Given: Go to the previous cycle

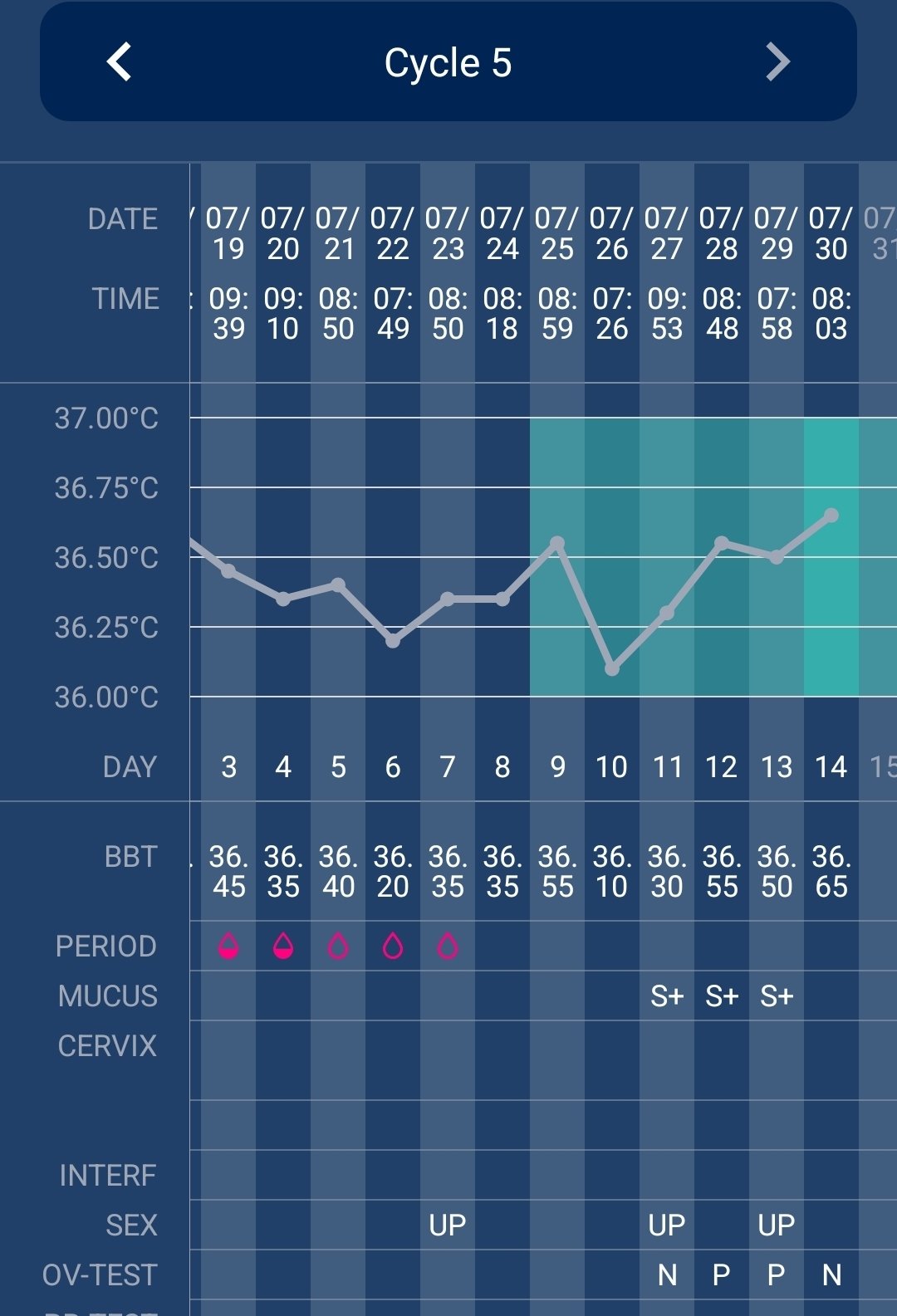Looking at the screenshot, I should (x=120, y=62).
